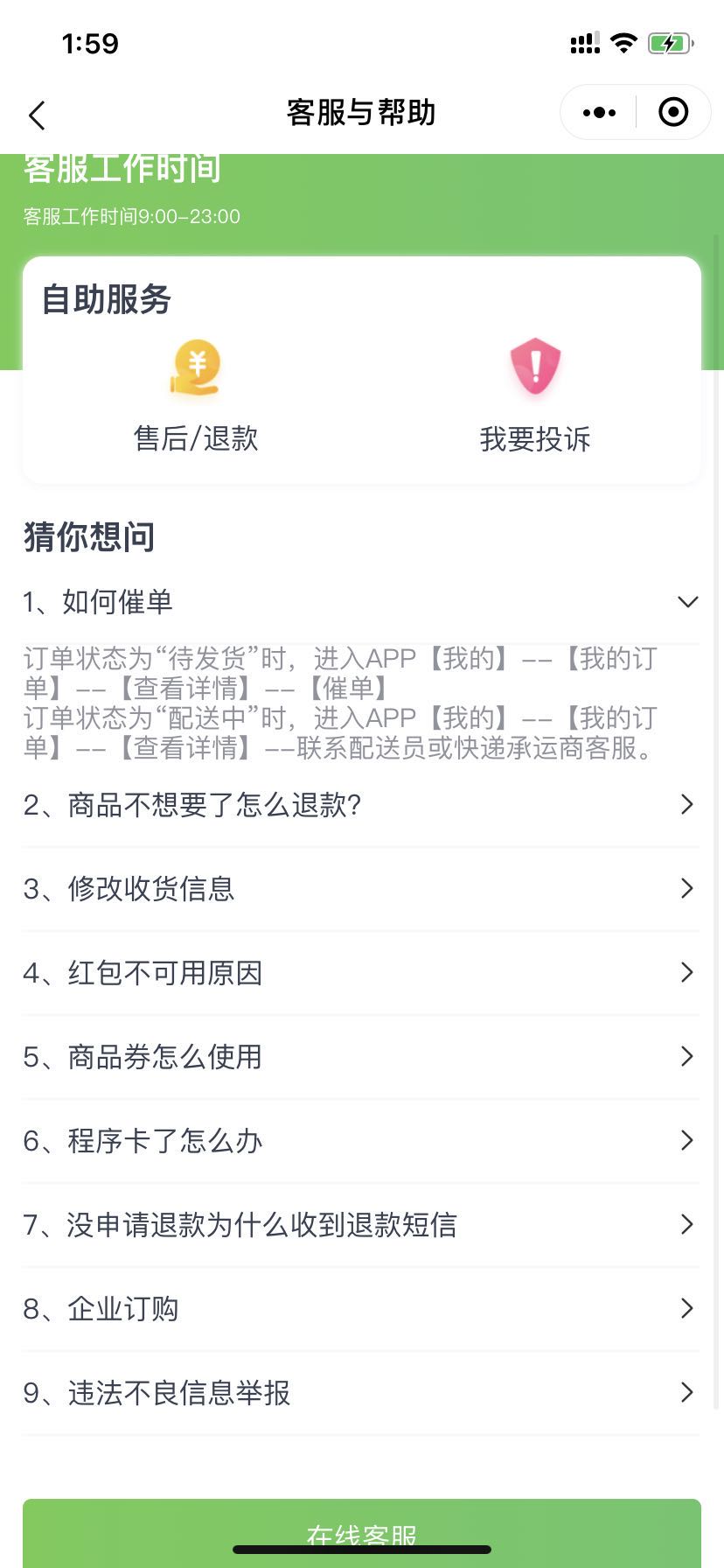
Task: Open 商品券怎么使用 question
Action: click(x=360, y=1057)
